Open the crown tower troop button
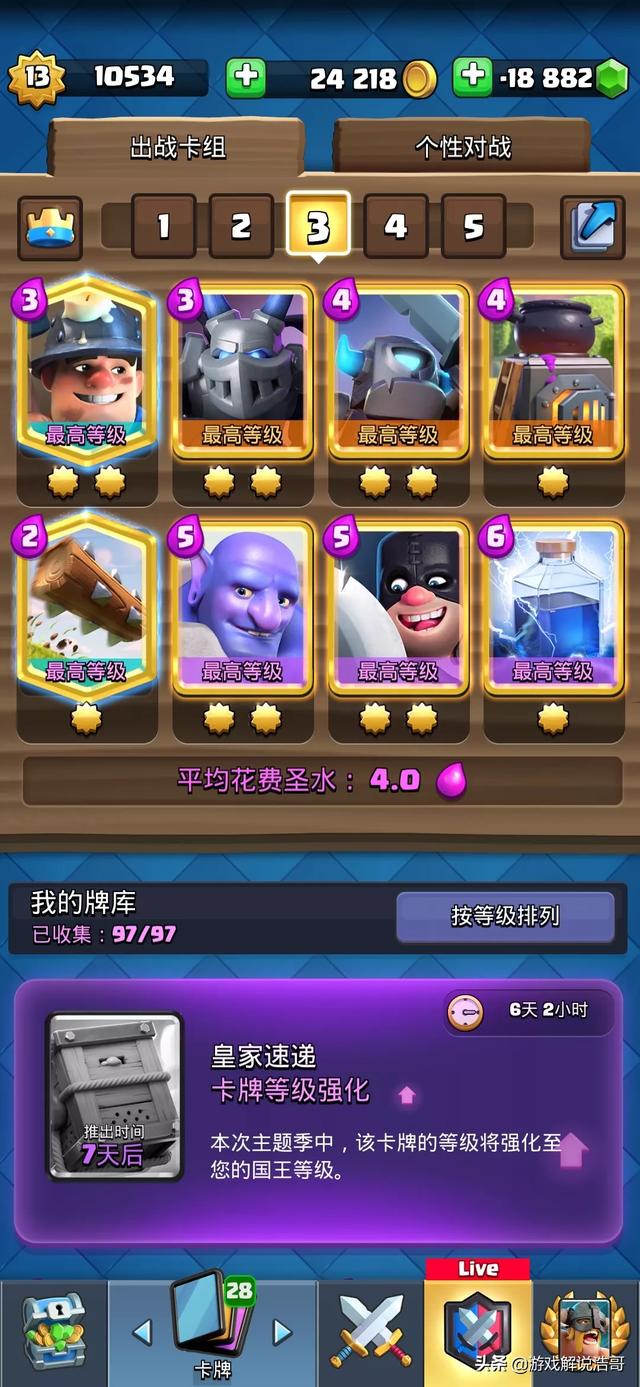 point(50,227)
